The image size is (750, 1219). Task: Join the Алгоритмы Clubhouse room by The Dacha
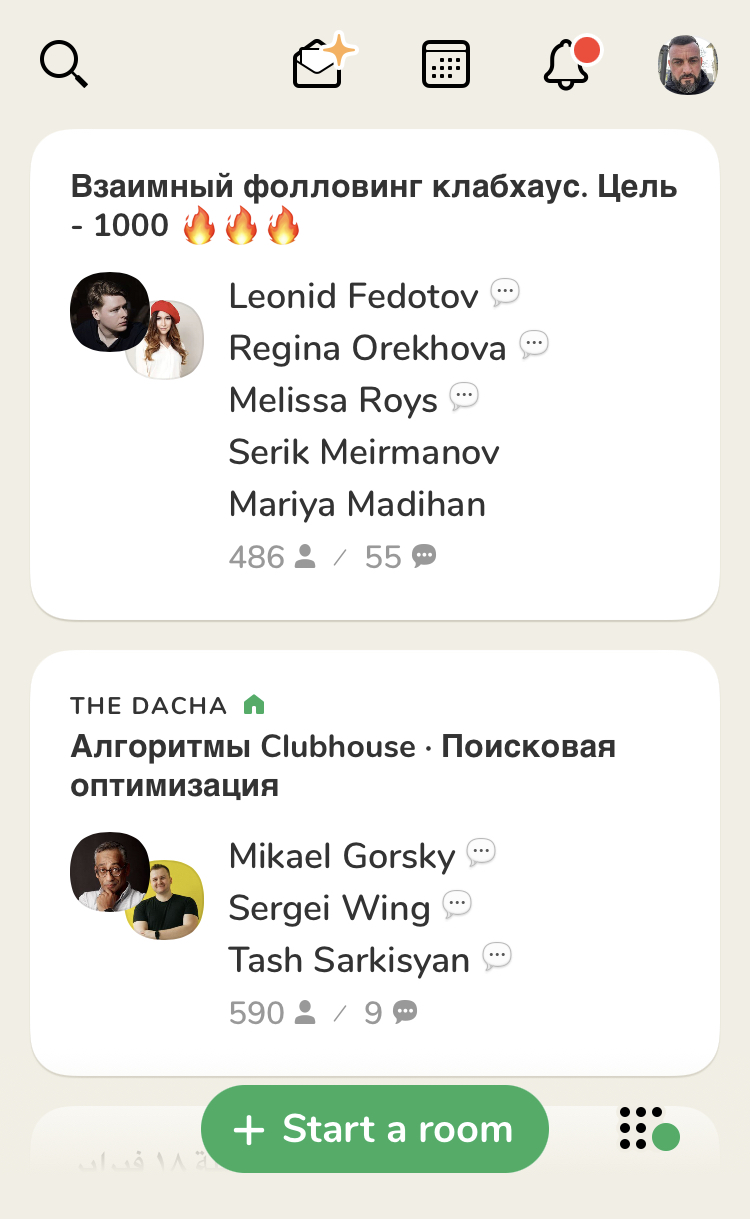click(x=375, y=863)
